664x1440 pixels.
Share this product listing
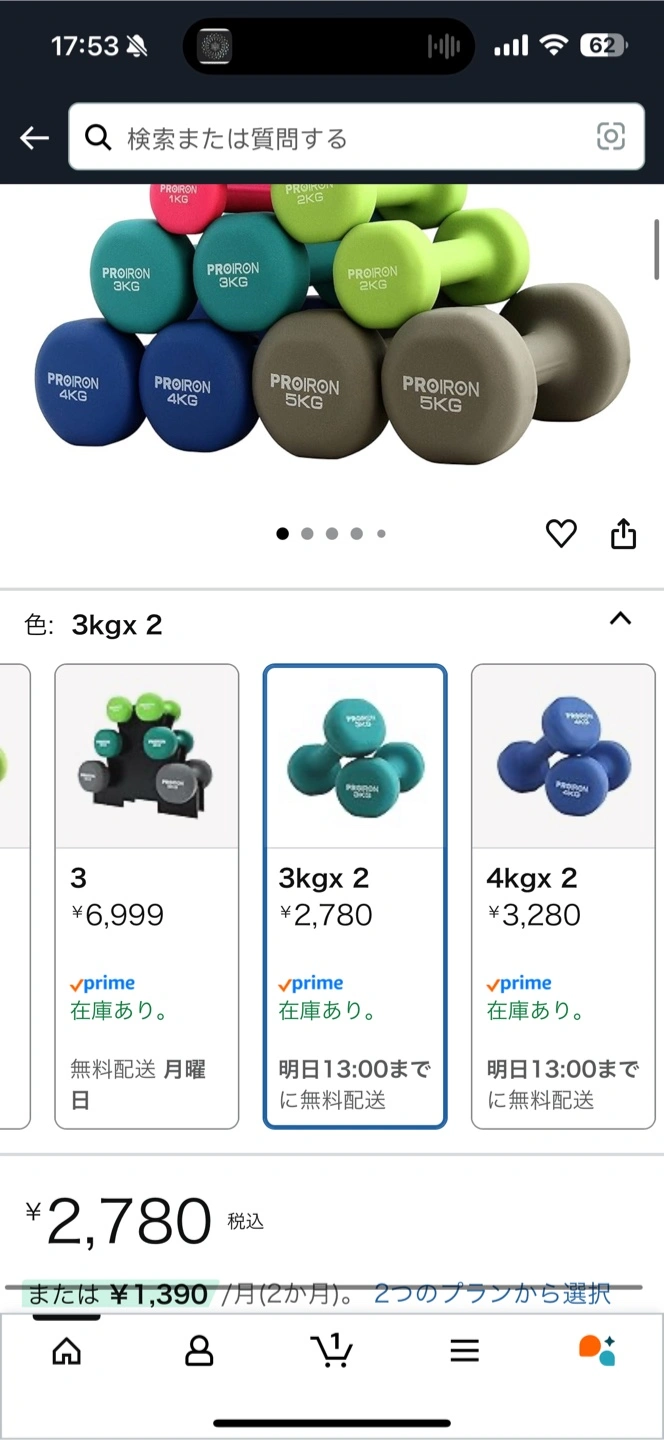623,534
